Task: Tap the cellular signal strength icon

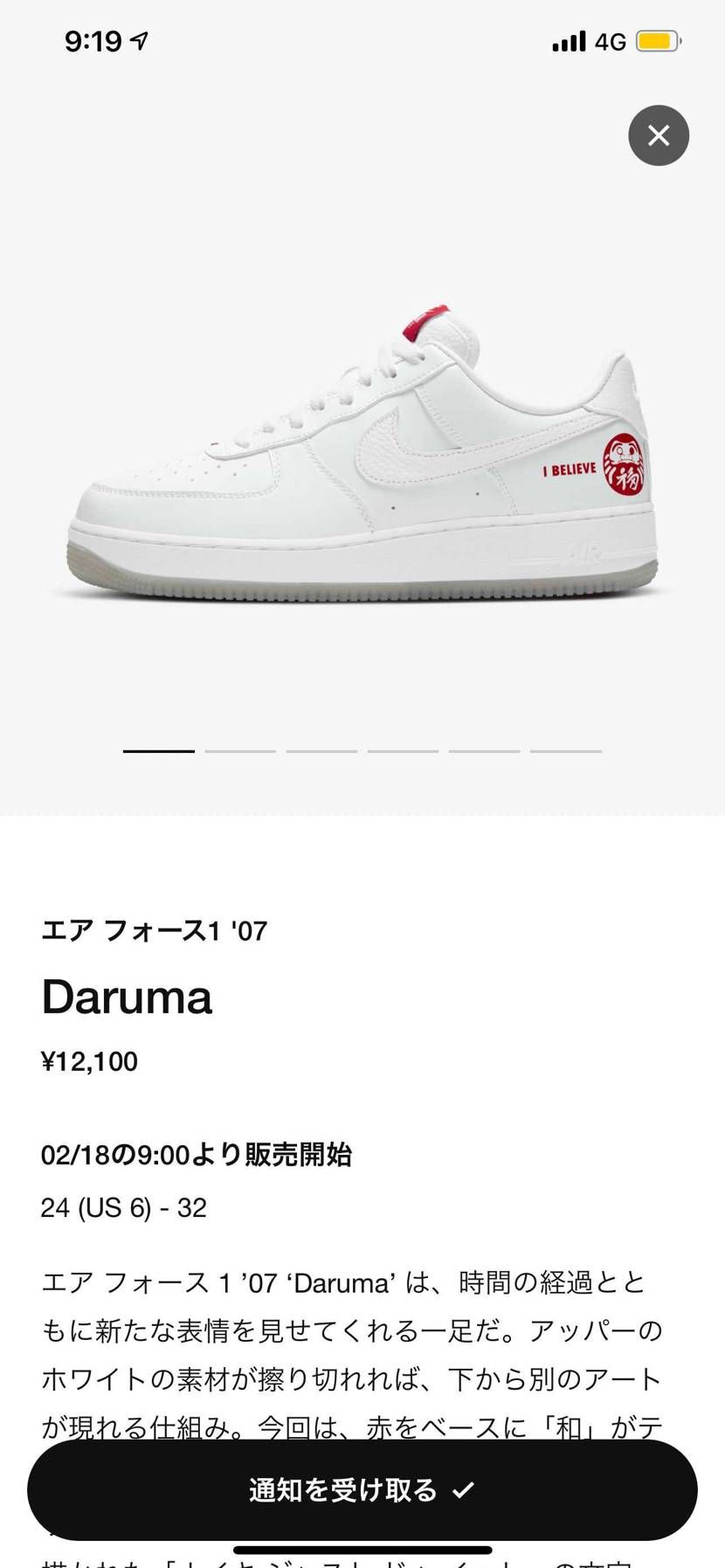Action: click(568, 40)
